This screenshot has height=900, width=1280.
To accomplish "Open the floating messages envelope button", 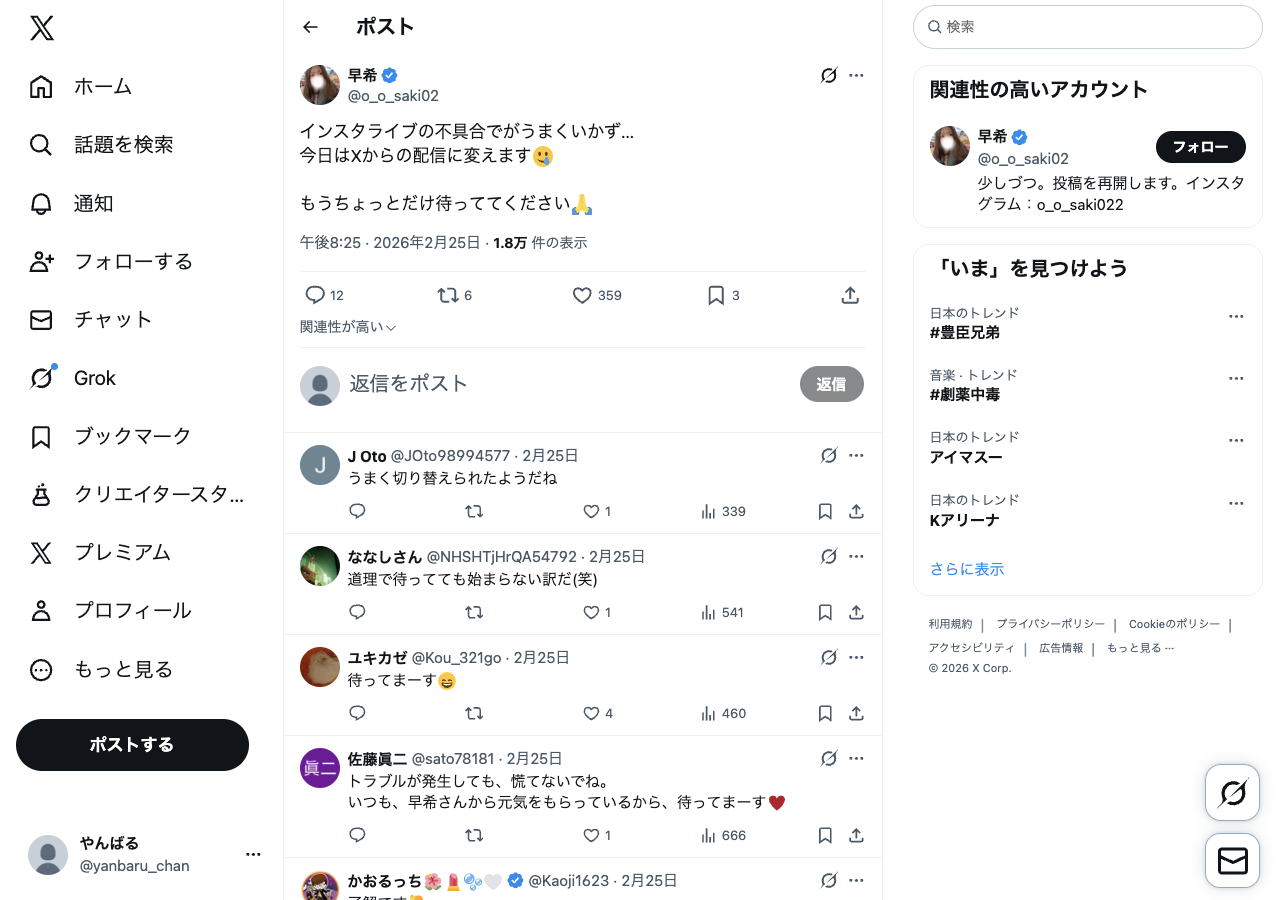I will 1232,860.
